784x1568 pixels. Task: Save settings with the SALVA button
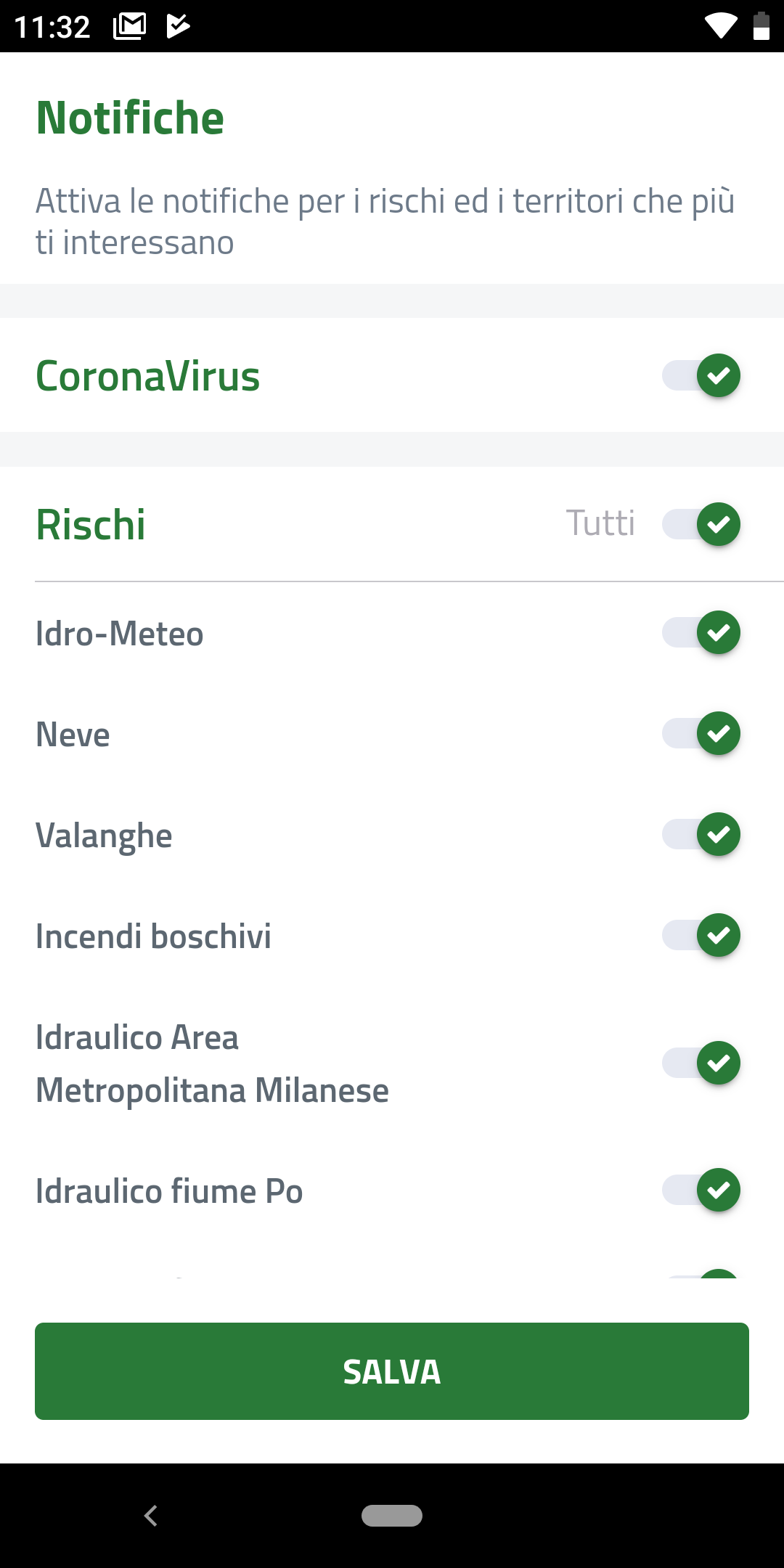(x=392, y=1371)
